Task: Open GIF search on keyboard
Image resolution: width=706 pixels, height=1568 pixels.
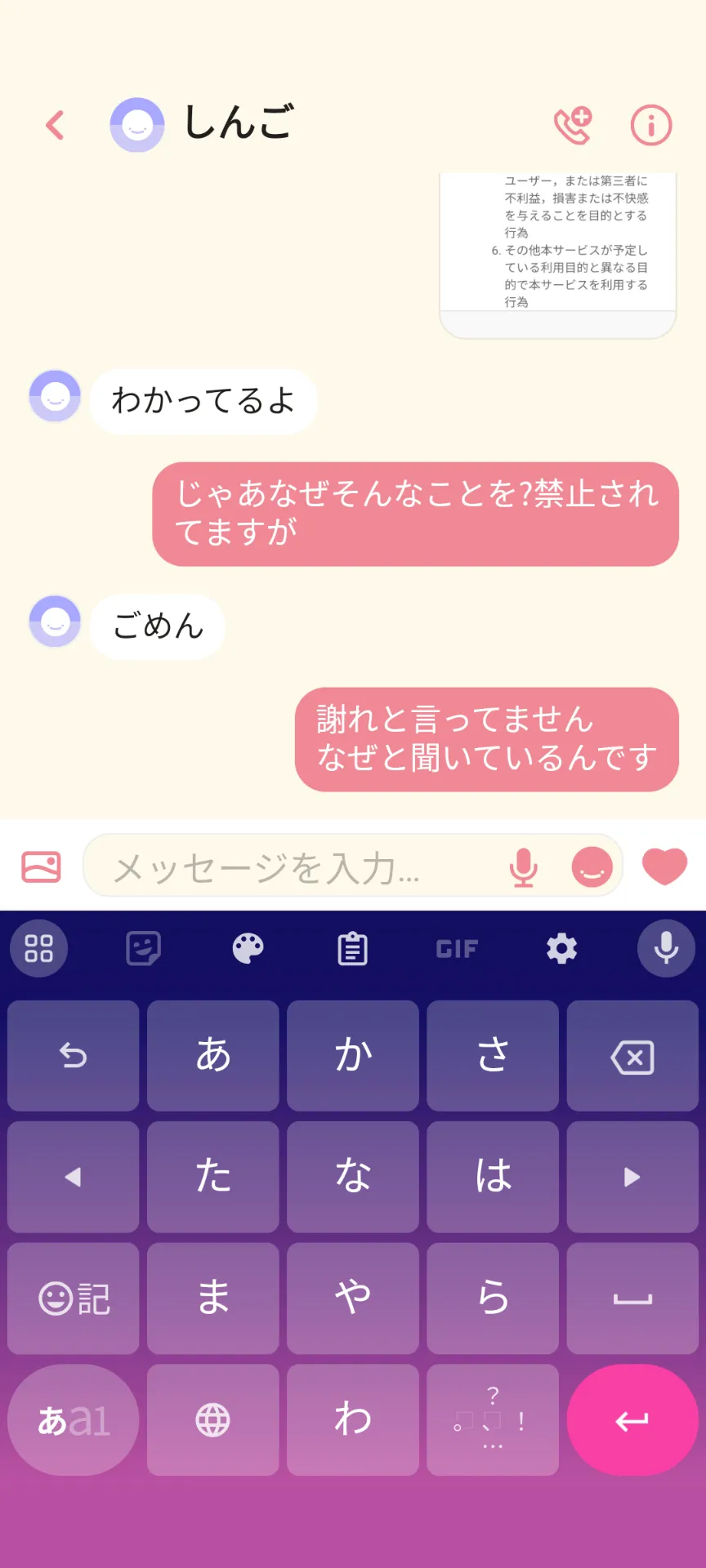Action: pos(457,949)
